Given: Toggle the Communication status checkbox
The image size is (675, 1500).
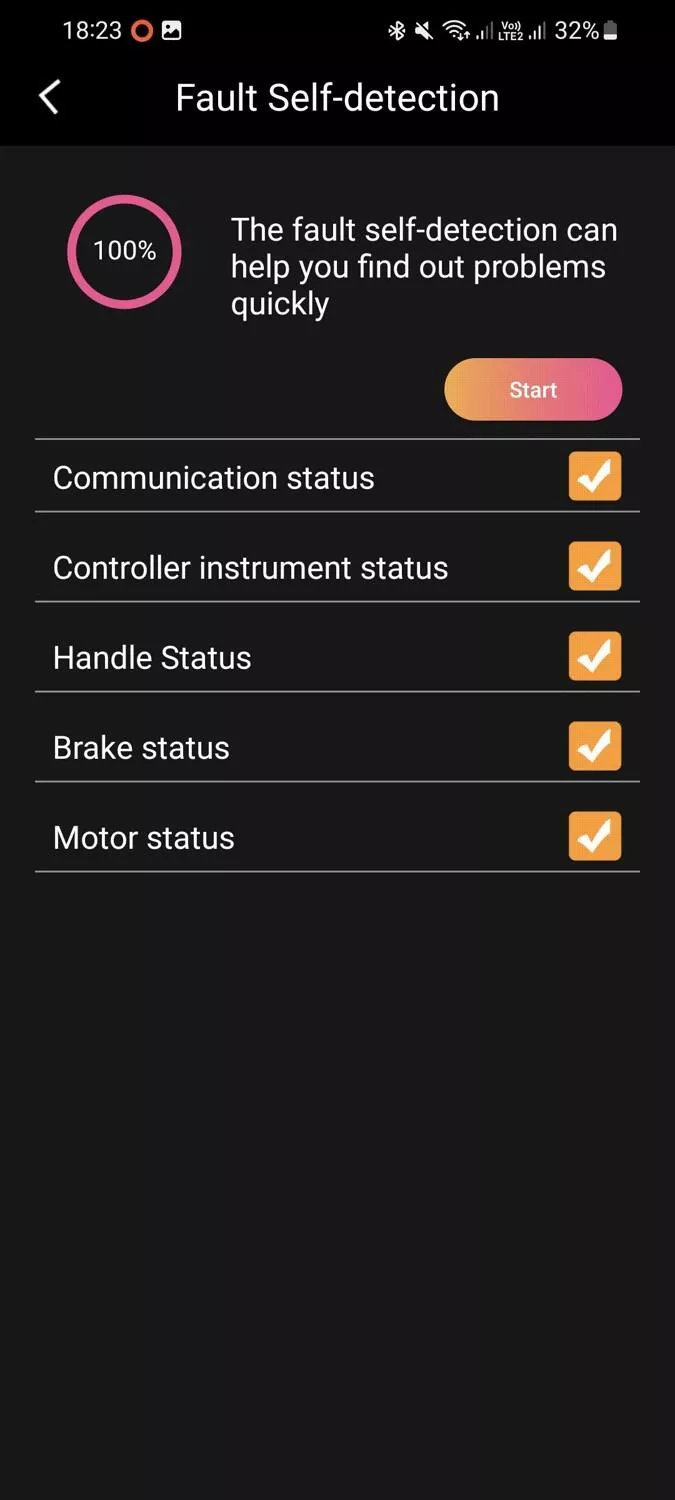Looking at the screenshot, I should 595,476.
